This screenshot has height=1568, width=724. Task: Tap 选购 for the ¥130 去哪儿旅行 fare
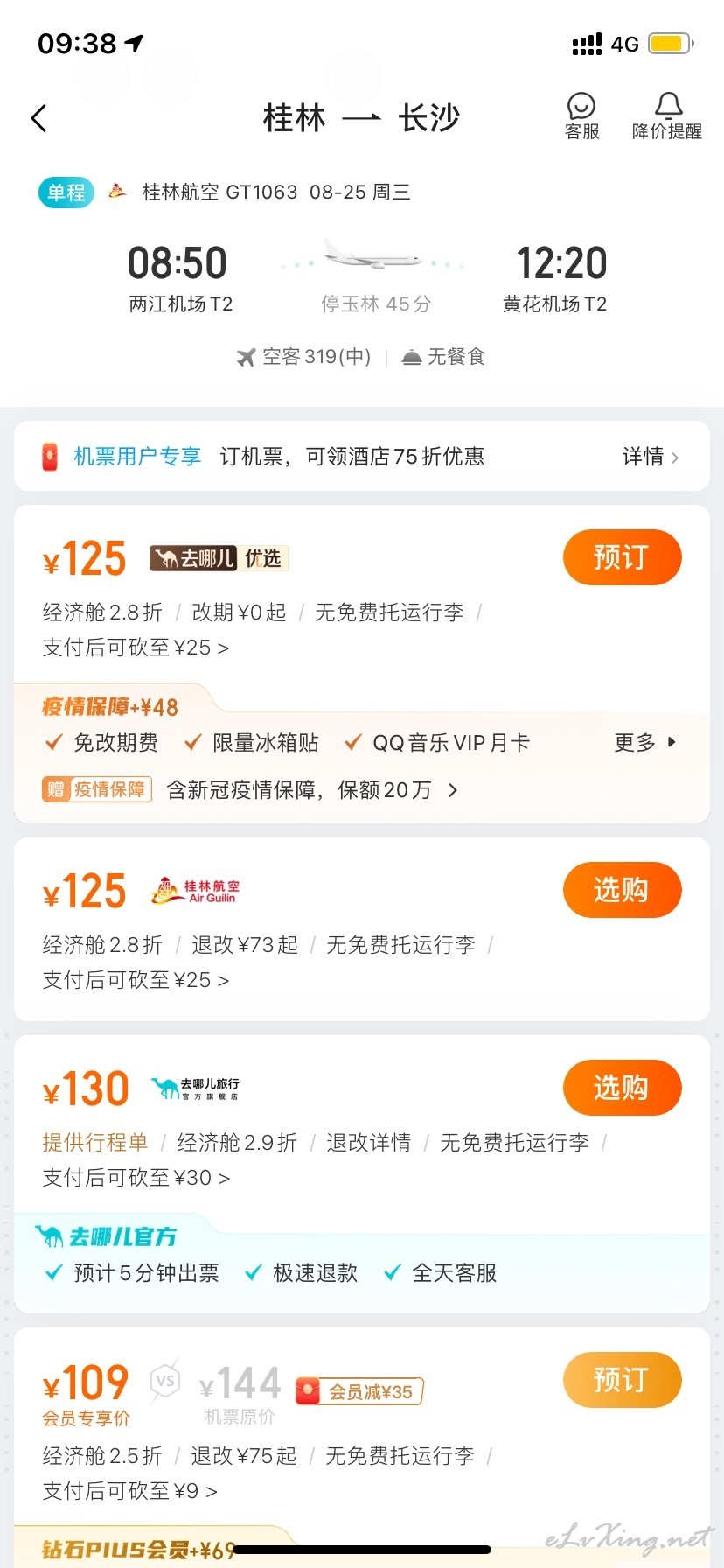622,1088
